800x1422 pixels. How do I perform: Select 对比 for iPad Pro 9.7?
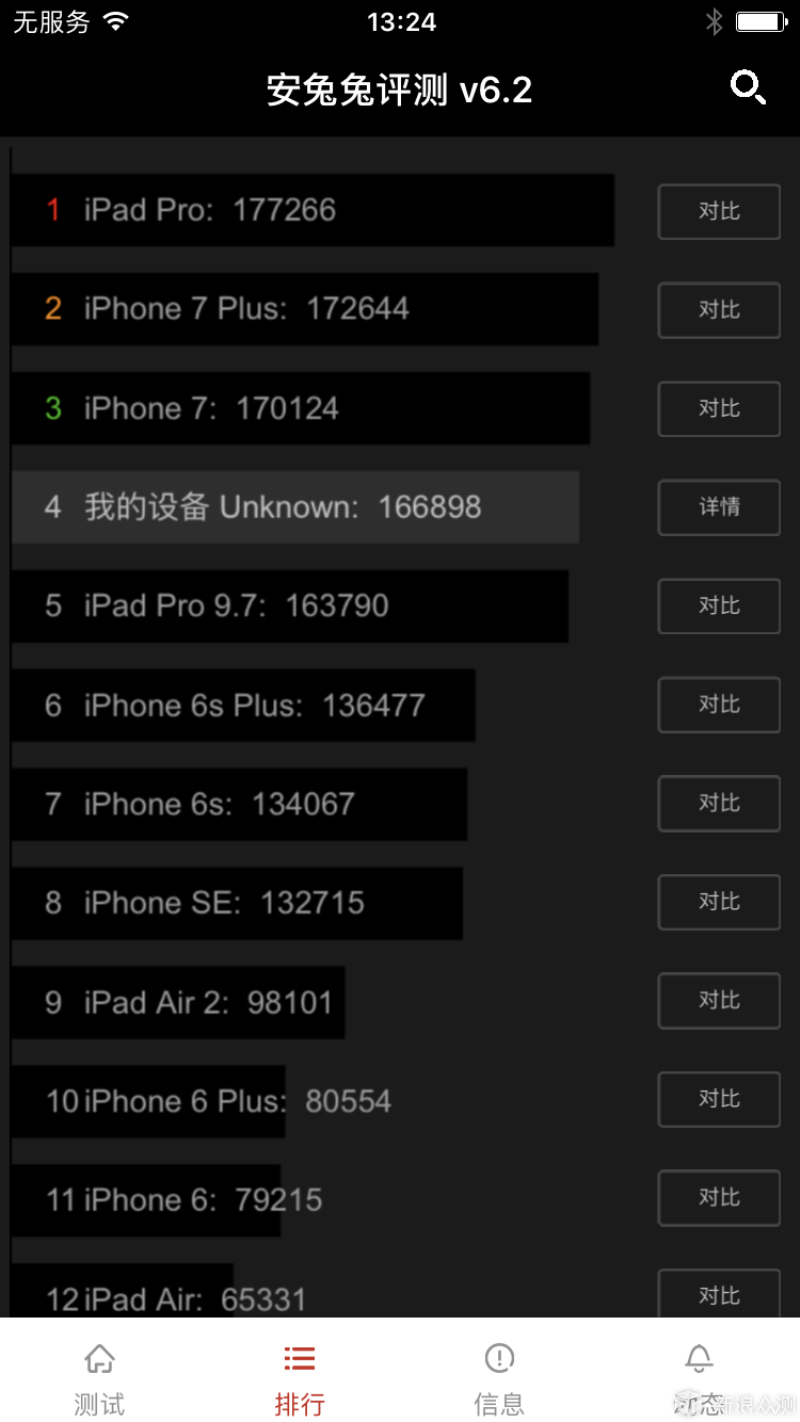pos(718,606)
